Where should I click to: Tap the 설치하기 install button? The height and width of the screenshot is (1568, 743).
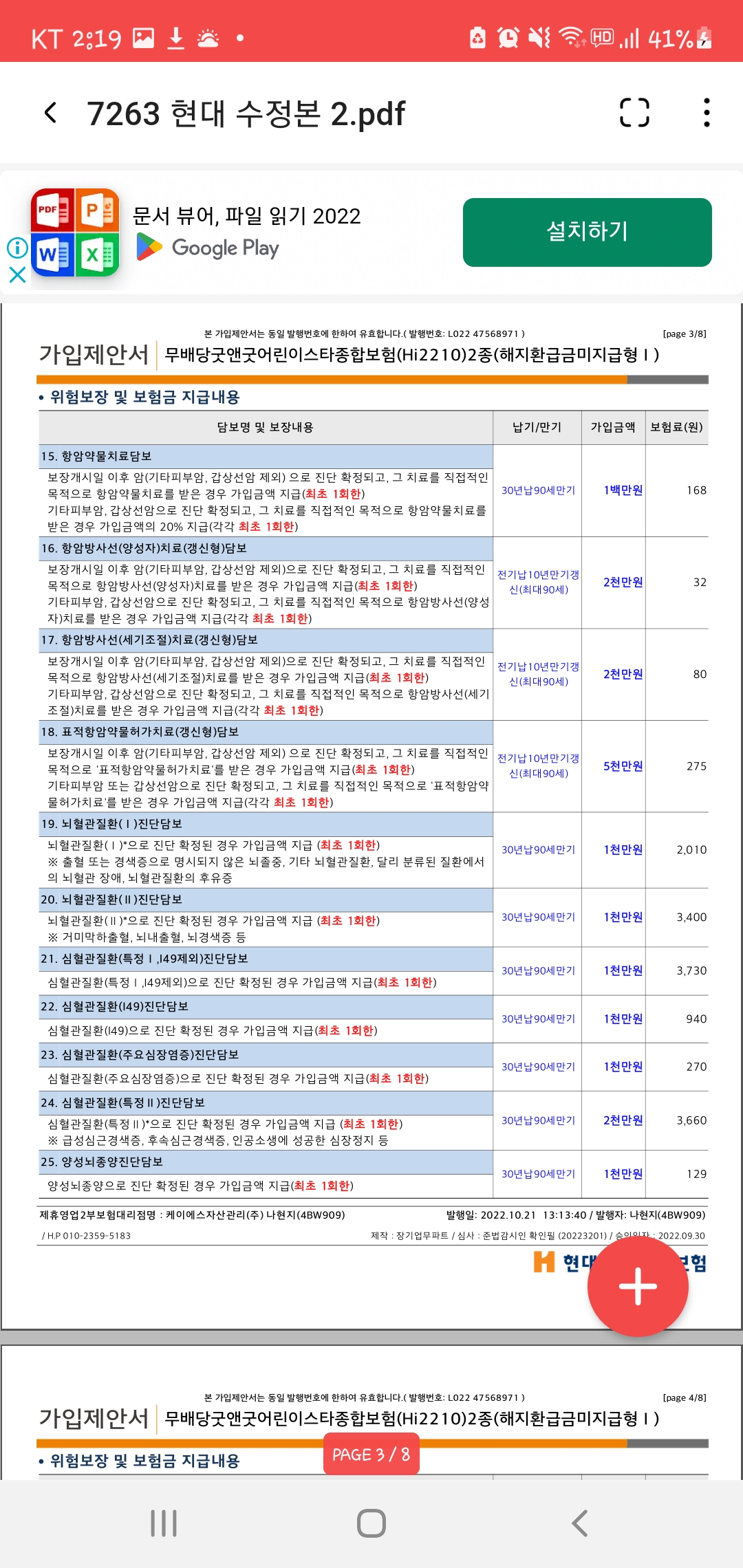(x=587, y=232)
